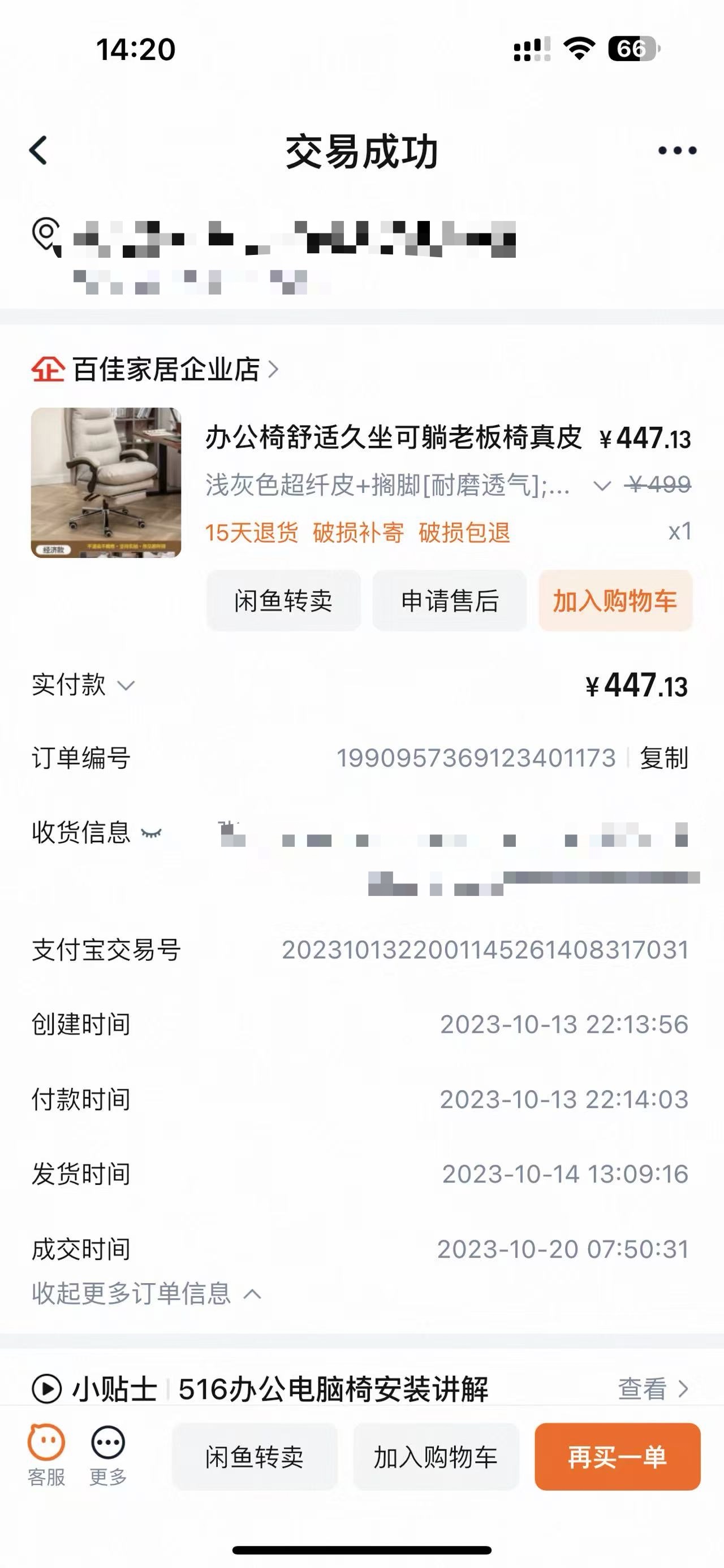The image size is (724, 1568).
Task: Reveal hidden 收货信息 with the eye icon
Action: point(151,833)
